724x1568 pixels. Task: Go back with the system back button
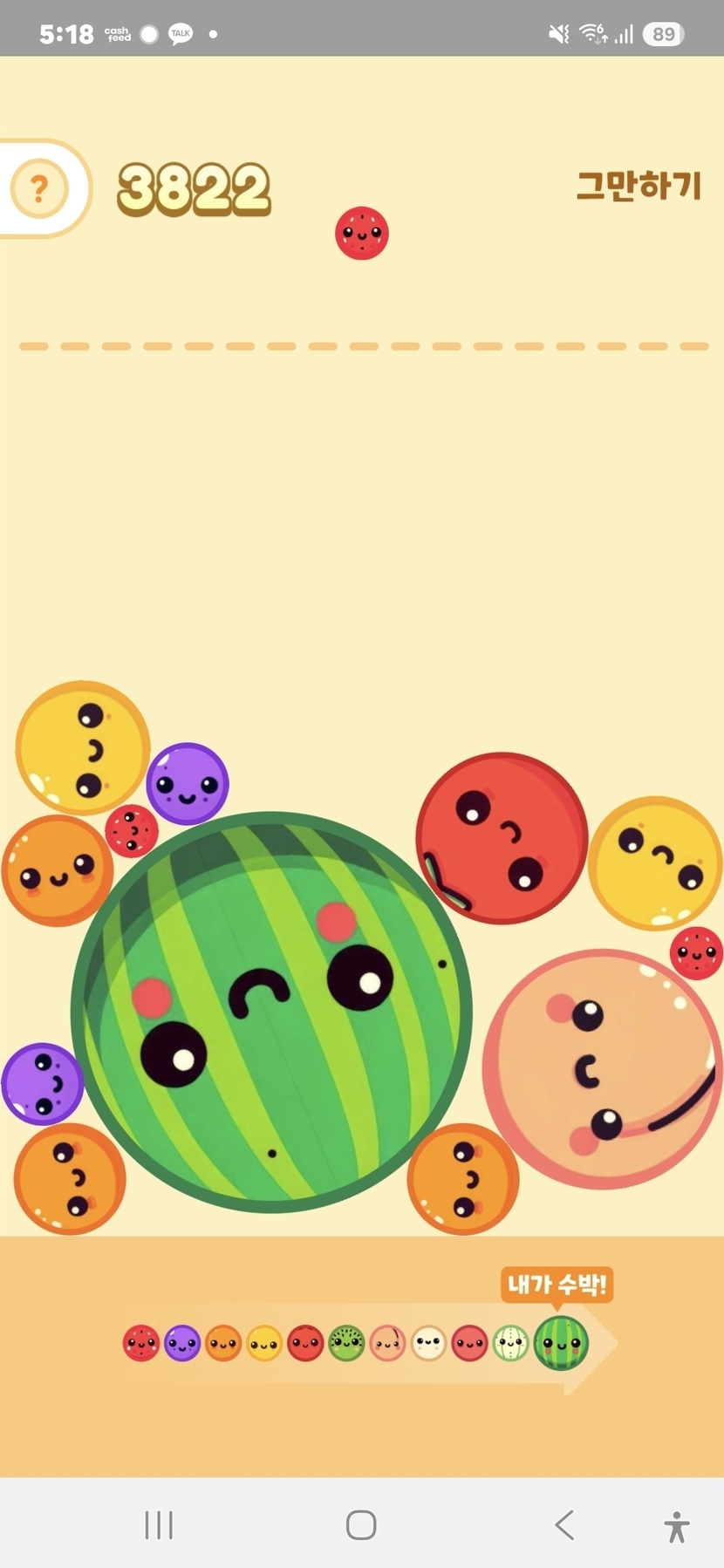564,1525
